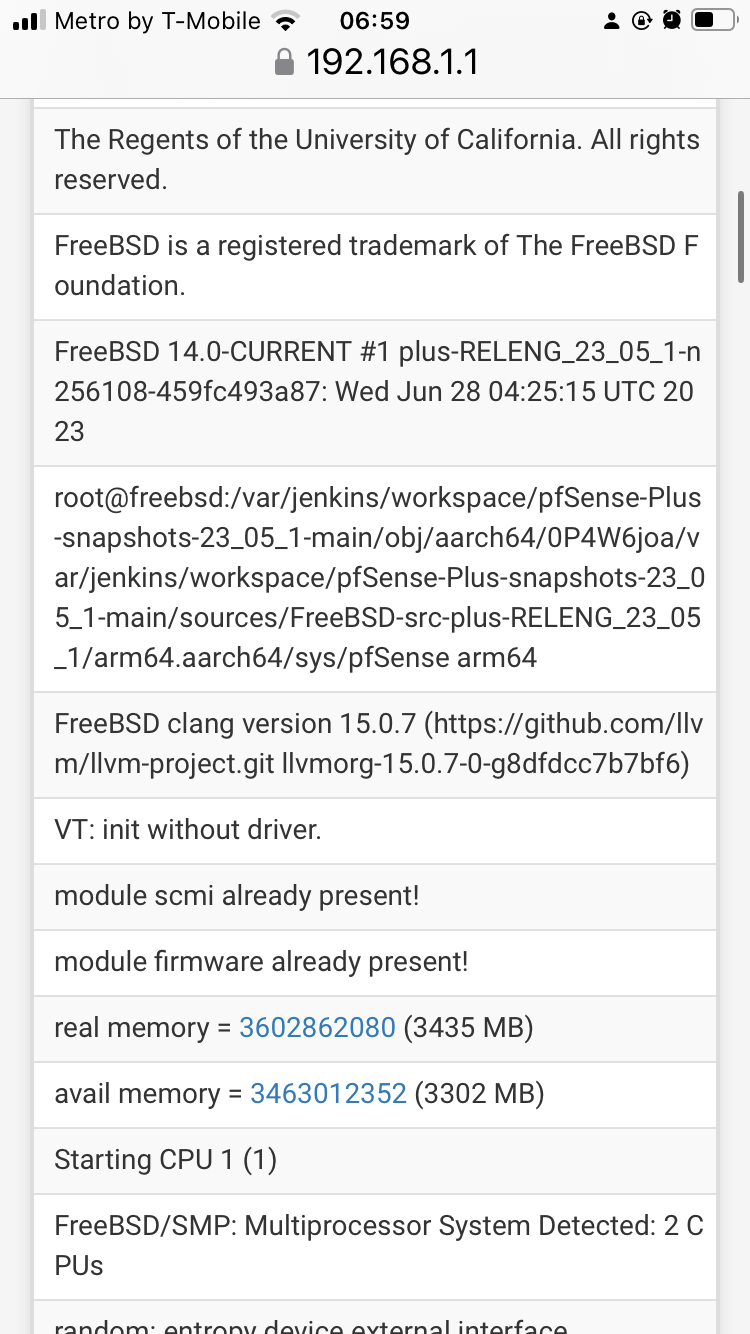Tap the 3602862080 real memory link
Viewport: 750px width, 1334px height.
[x=317, y=1027]
